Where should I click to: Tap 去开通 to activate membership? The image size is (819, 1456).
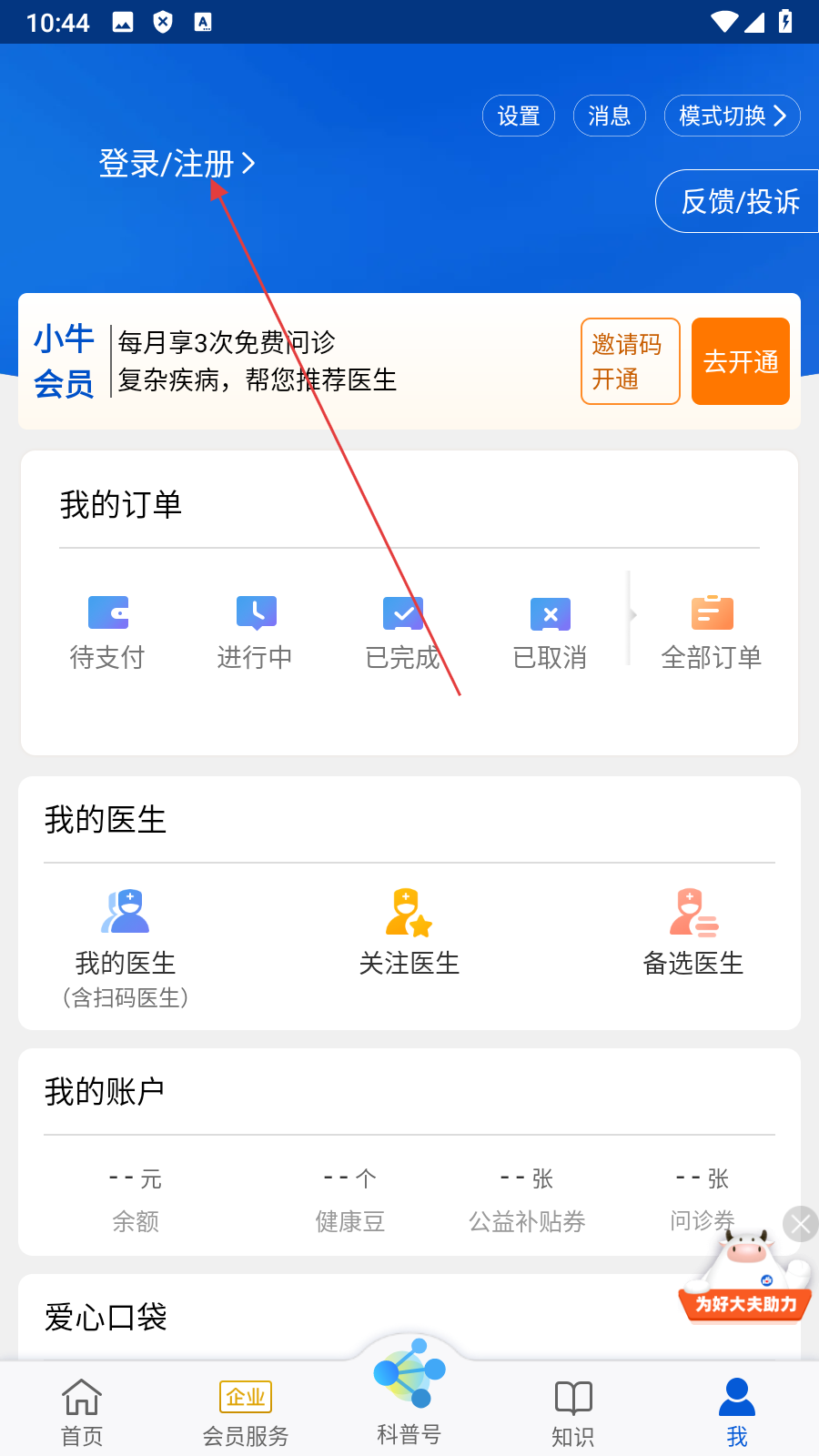(x=740, y=361)
